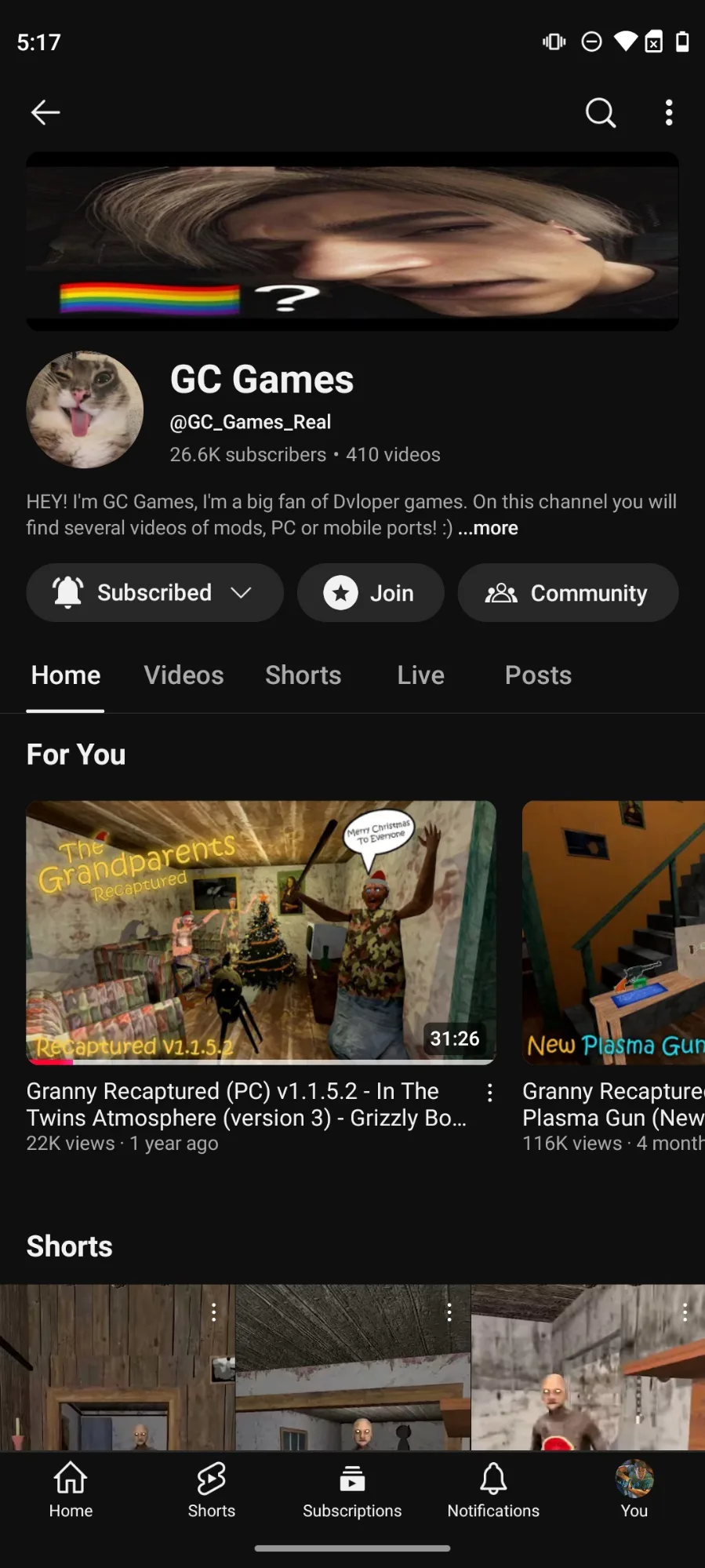This screenshot has height=1568, width=705.
Task: Open the top-right overflow menu
Action: pos(669,112)
